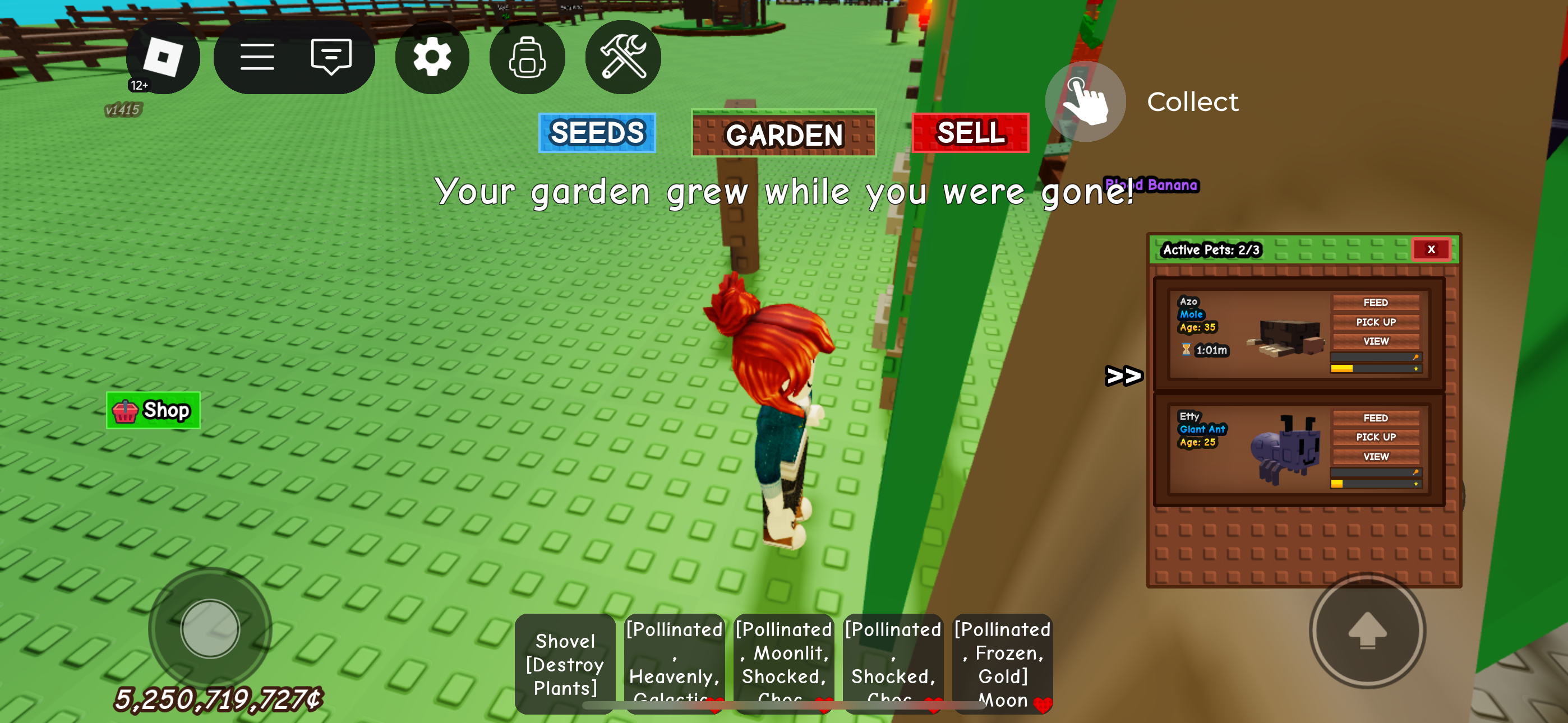View the Giant Ant Etty
This screenshot has height=723, width=1568.
point(1375,456)
